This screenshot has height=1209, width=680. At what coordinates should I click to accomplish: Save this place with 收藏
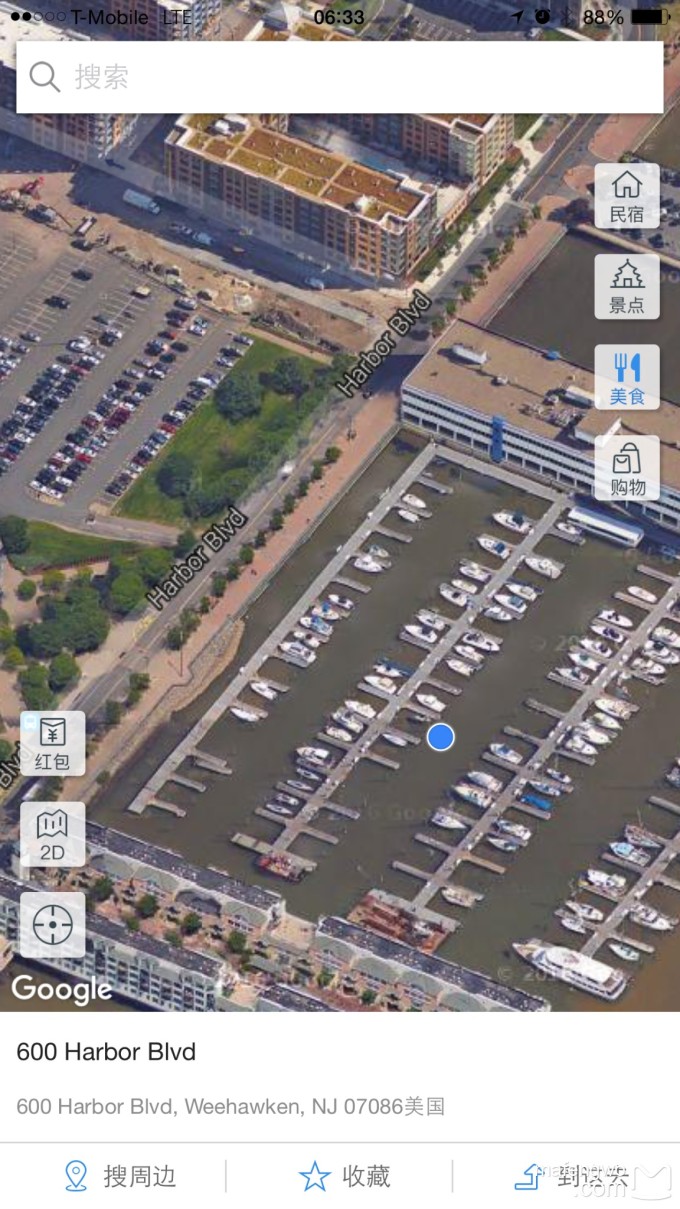[x=345, y=1176]
